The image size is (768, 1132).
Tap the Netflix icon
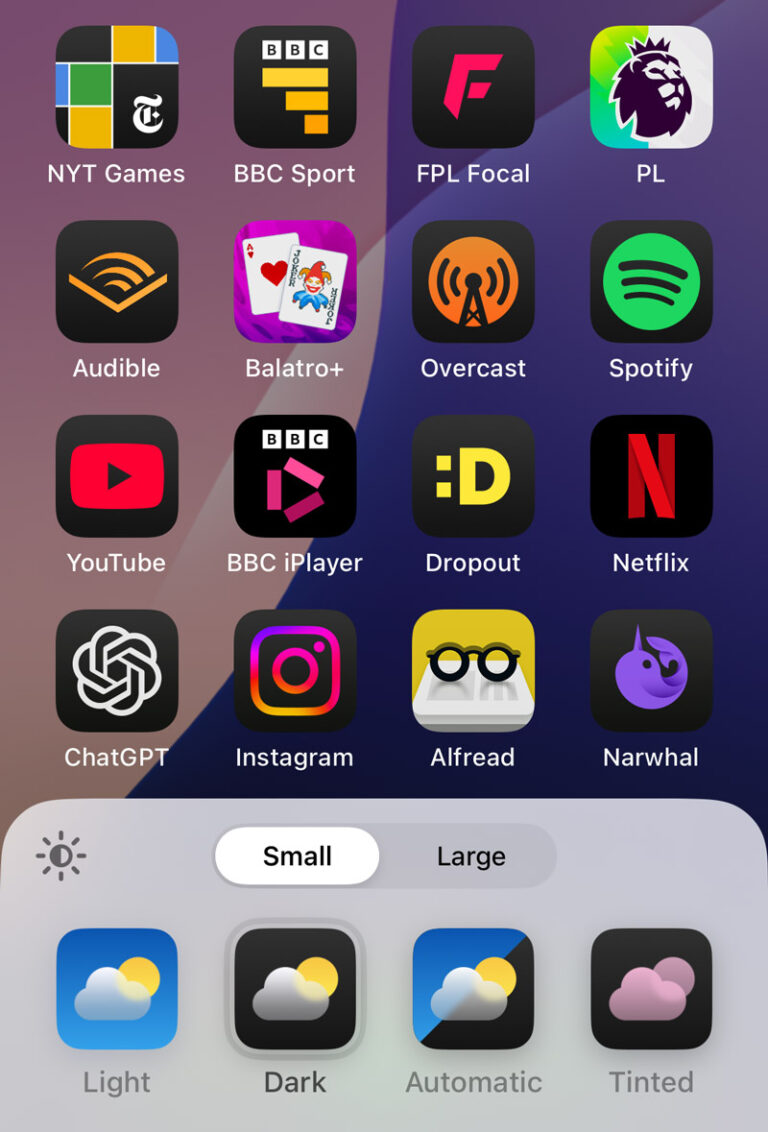click(x=651, y=476)
